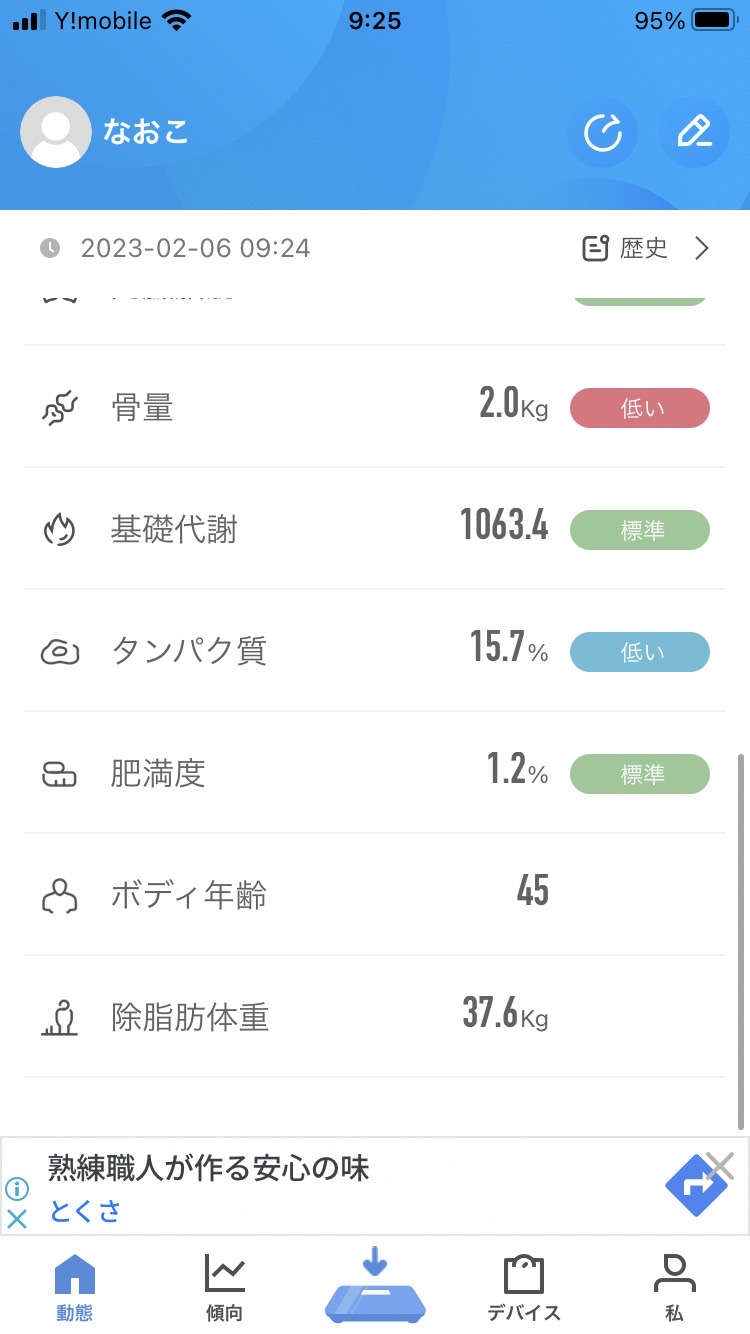
Task: Tap the refresh icon in the header
Action: tap(602, 132)
